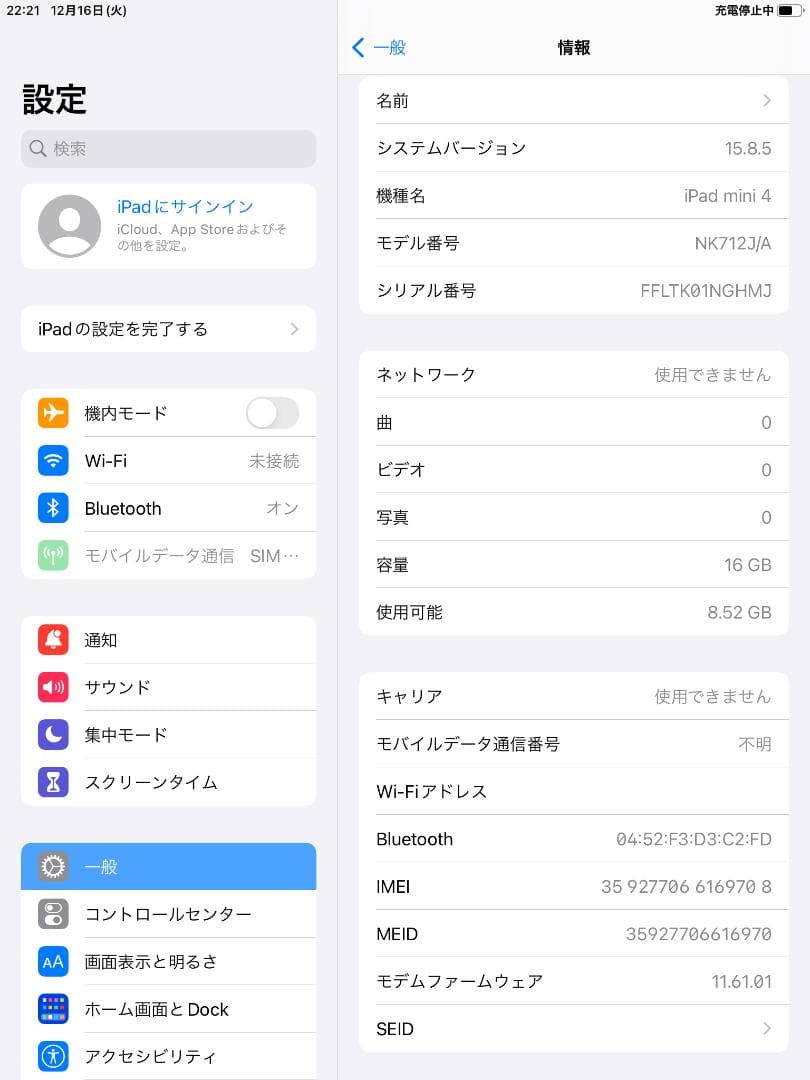The width and height of the screenshot is (810, 1080).
Task: Tap the 検索 search field
Action: click(168, 148)
